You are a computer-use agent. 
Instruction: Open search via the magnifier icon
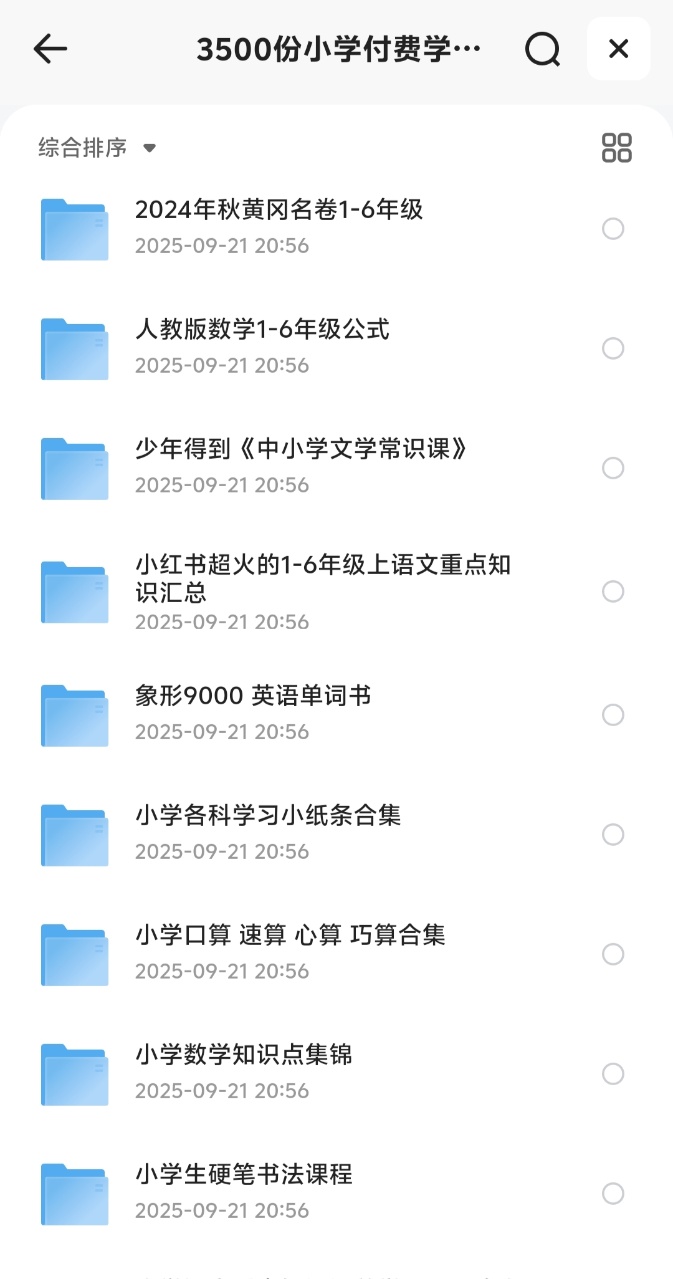tap(542, 49)
